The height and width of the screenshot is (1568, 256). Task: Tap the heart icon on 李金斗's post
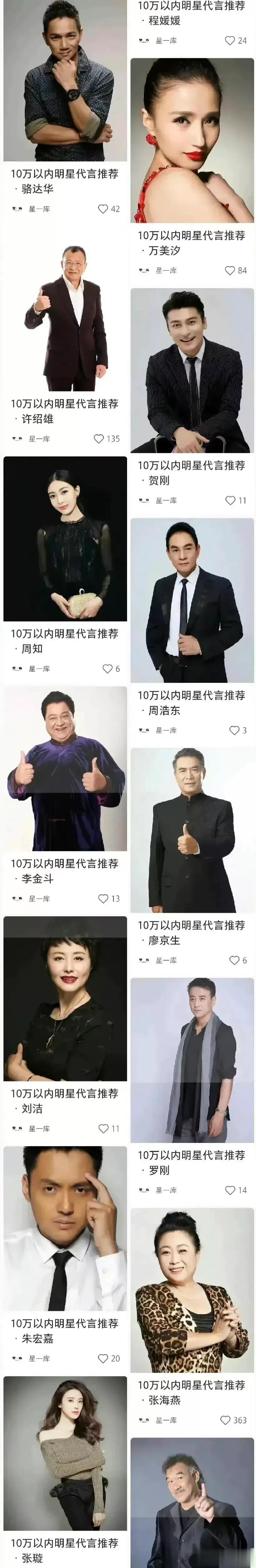(103, 898)
